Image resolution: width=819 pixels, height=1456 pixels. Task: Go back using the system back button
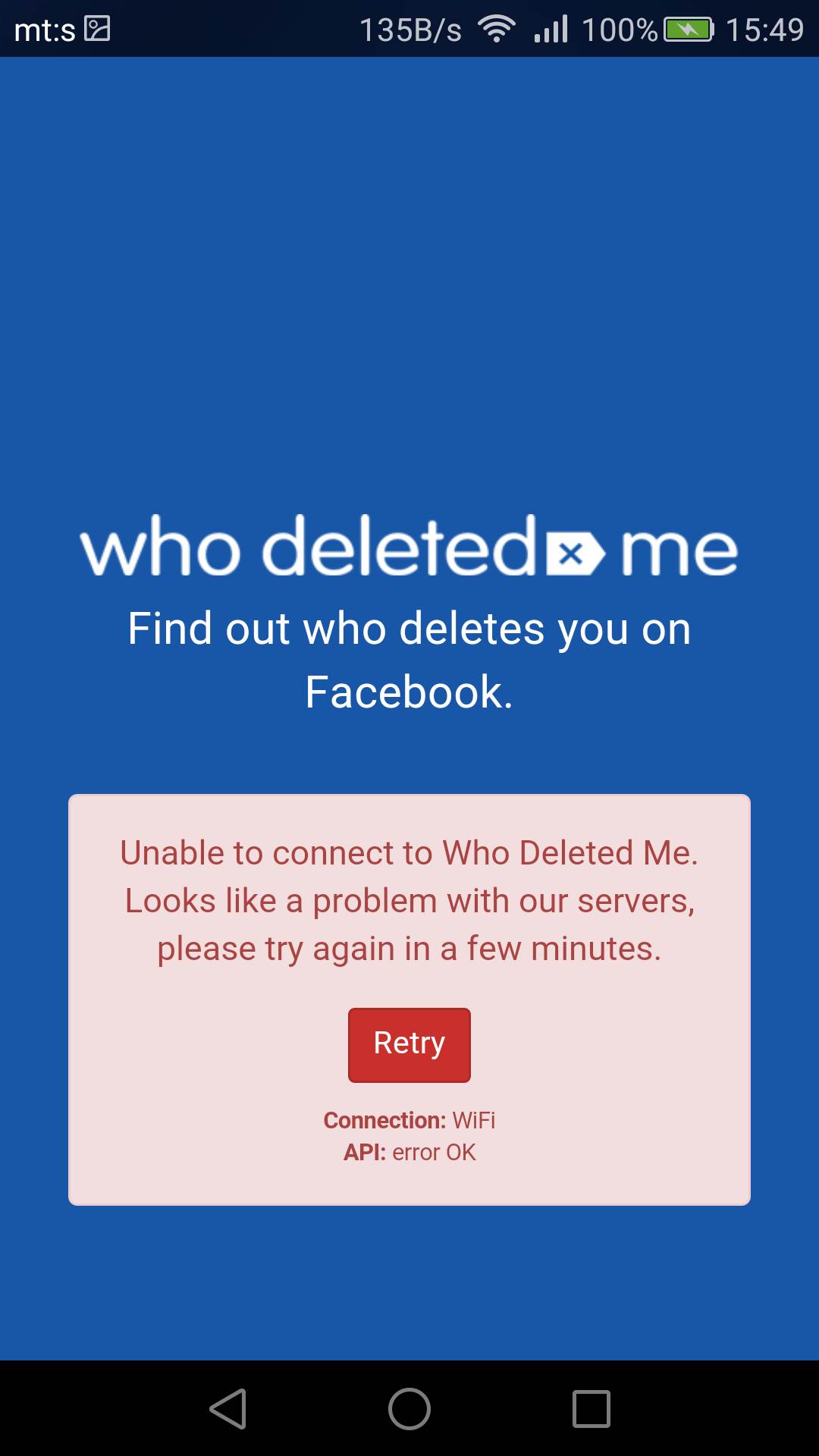point(228,1409)
